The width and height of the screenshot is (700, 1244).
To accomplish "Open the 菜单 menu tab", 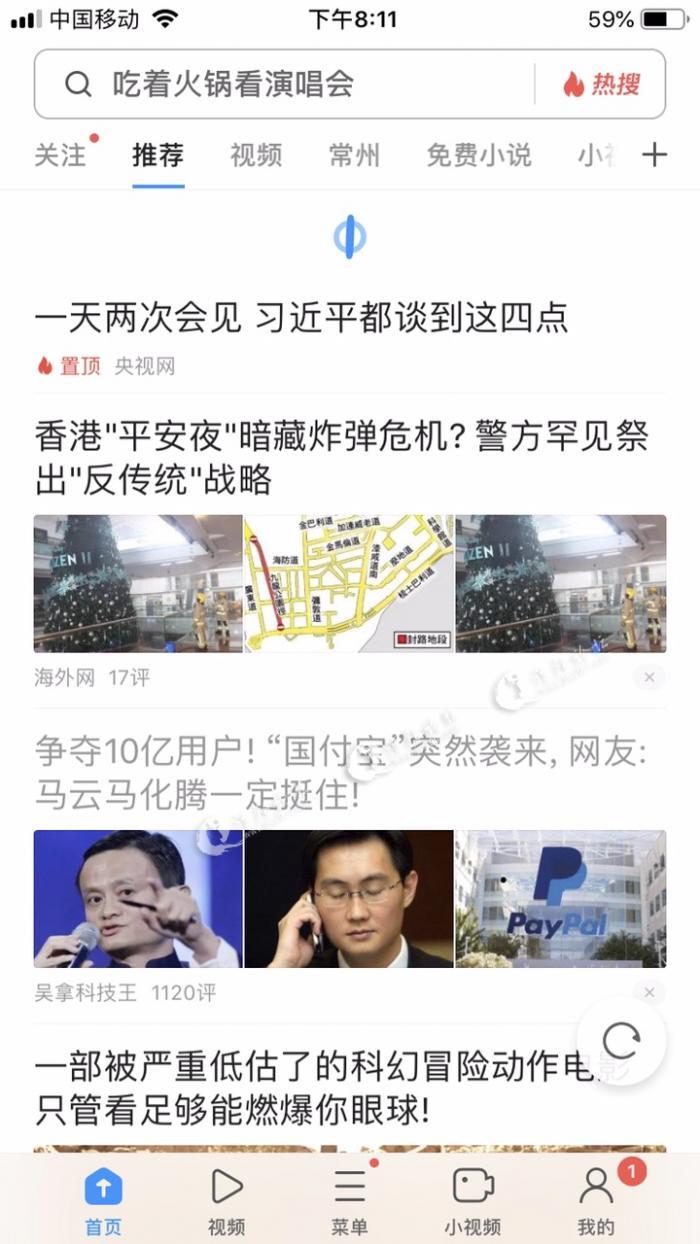I will click(349, 1200).
